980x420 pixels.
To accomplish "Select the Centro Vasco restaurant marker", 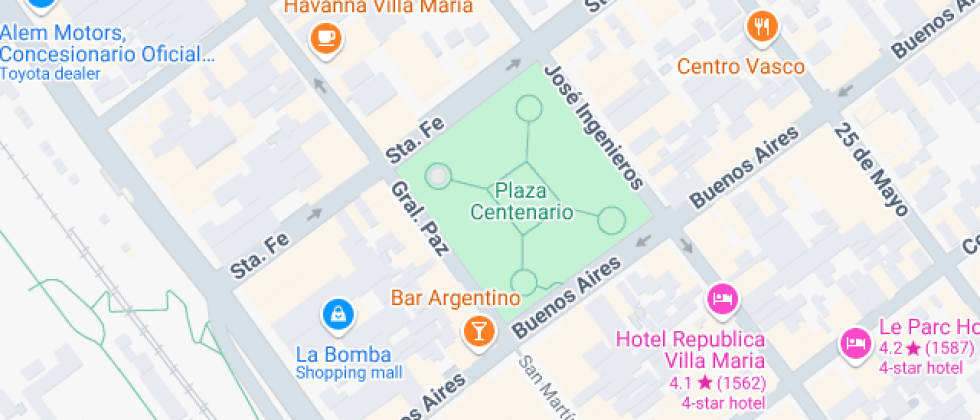I will pyautogui.click(x=762, y=27).
